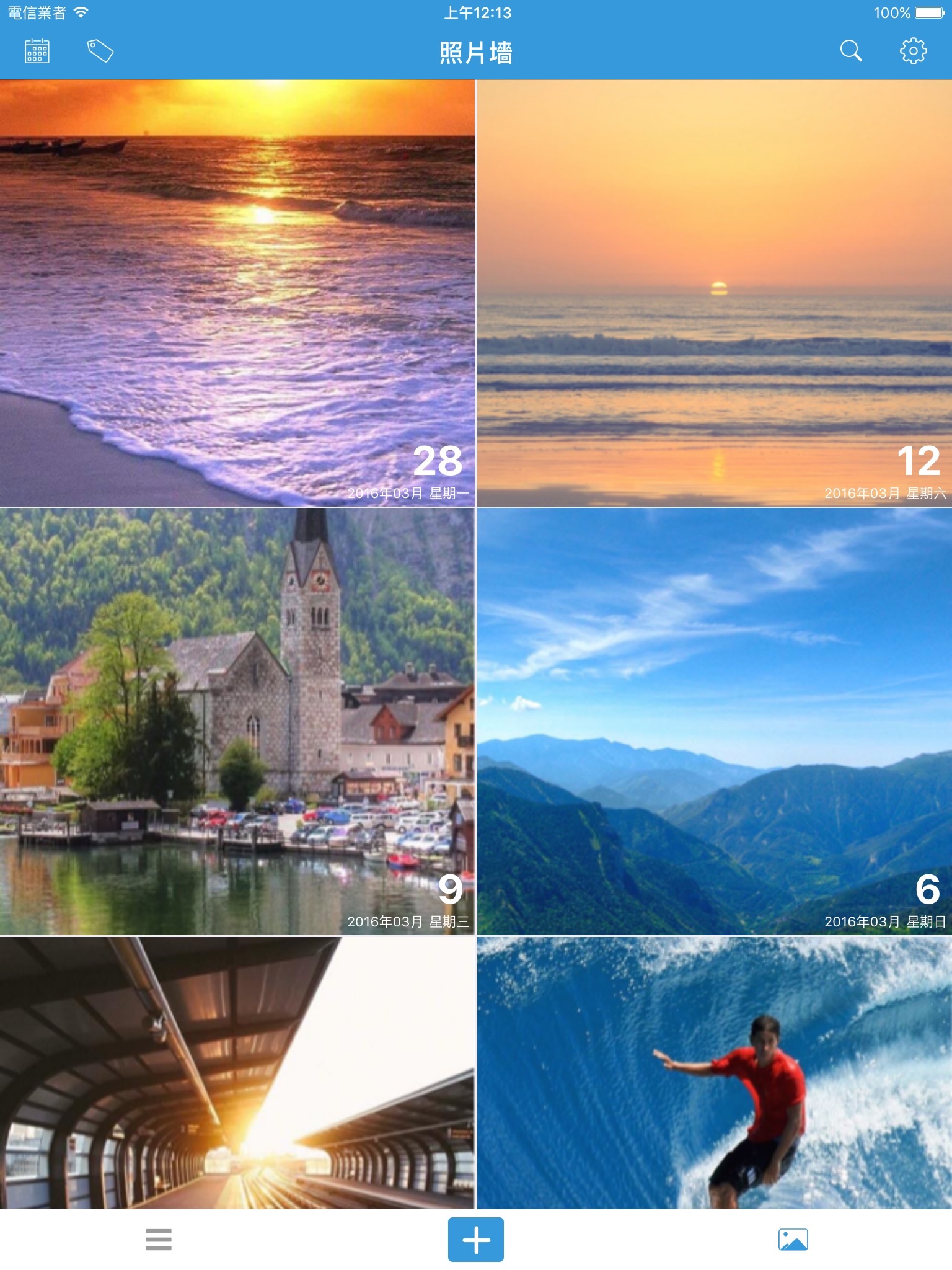Open the March 9 lakeside church photo

tap(237, 721)
